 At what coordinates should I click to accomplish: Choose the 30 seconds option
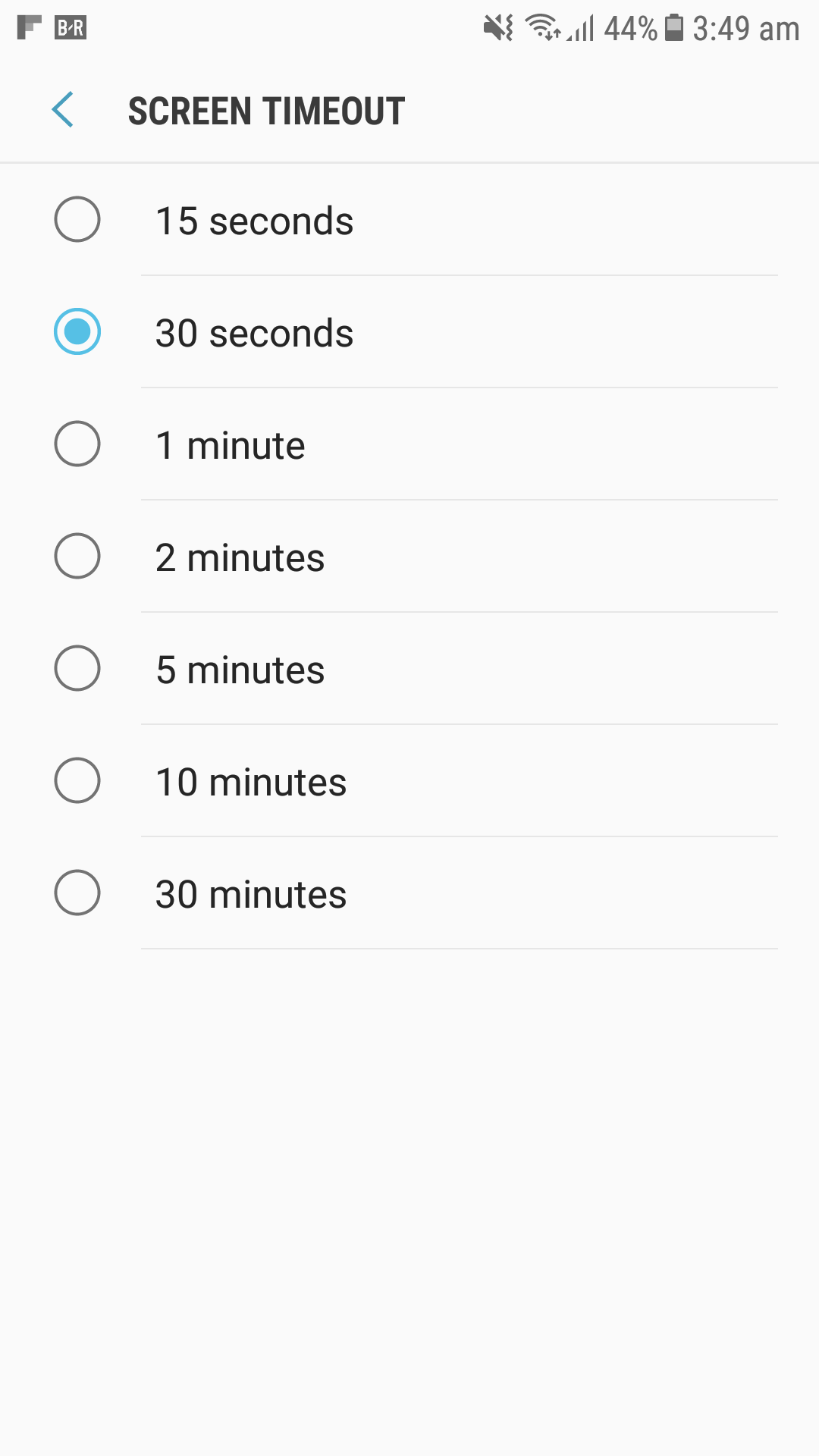point(409,332)
